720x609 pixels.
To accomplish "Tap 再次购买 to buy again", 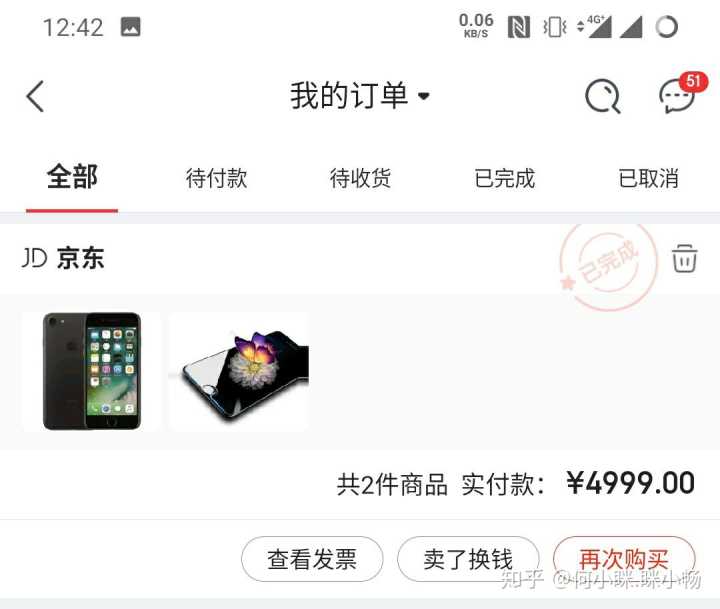I will tap(624, 559).
